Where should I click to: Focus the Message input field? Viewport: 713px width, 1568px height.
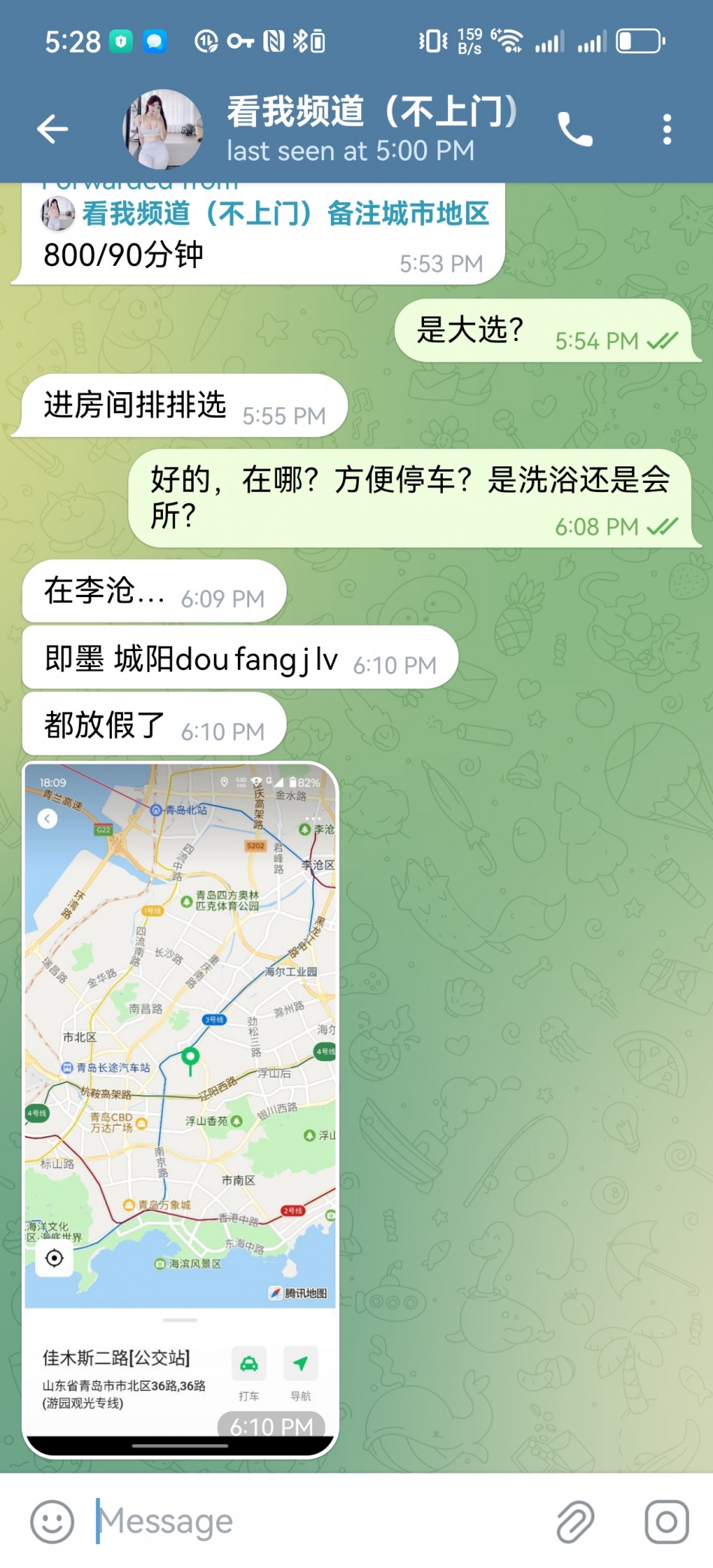pyautogui.click(x=315, y=1521)
